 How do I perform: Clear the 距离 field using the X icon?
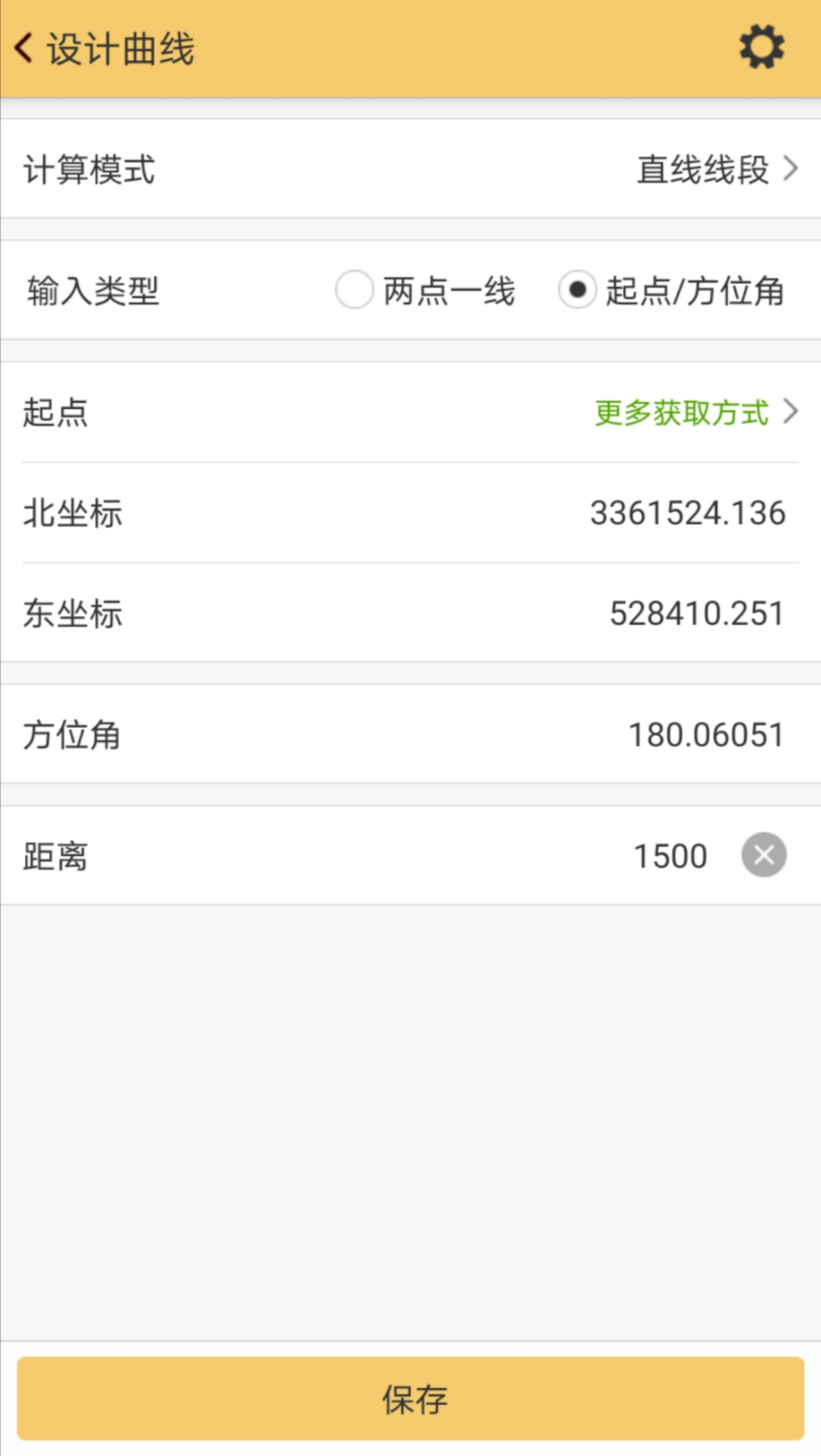763,855
